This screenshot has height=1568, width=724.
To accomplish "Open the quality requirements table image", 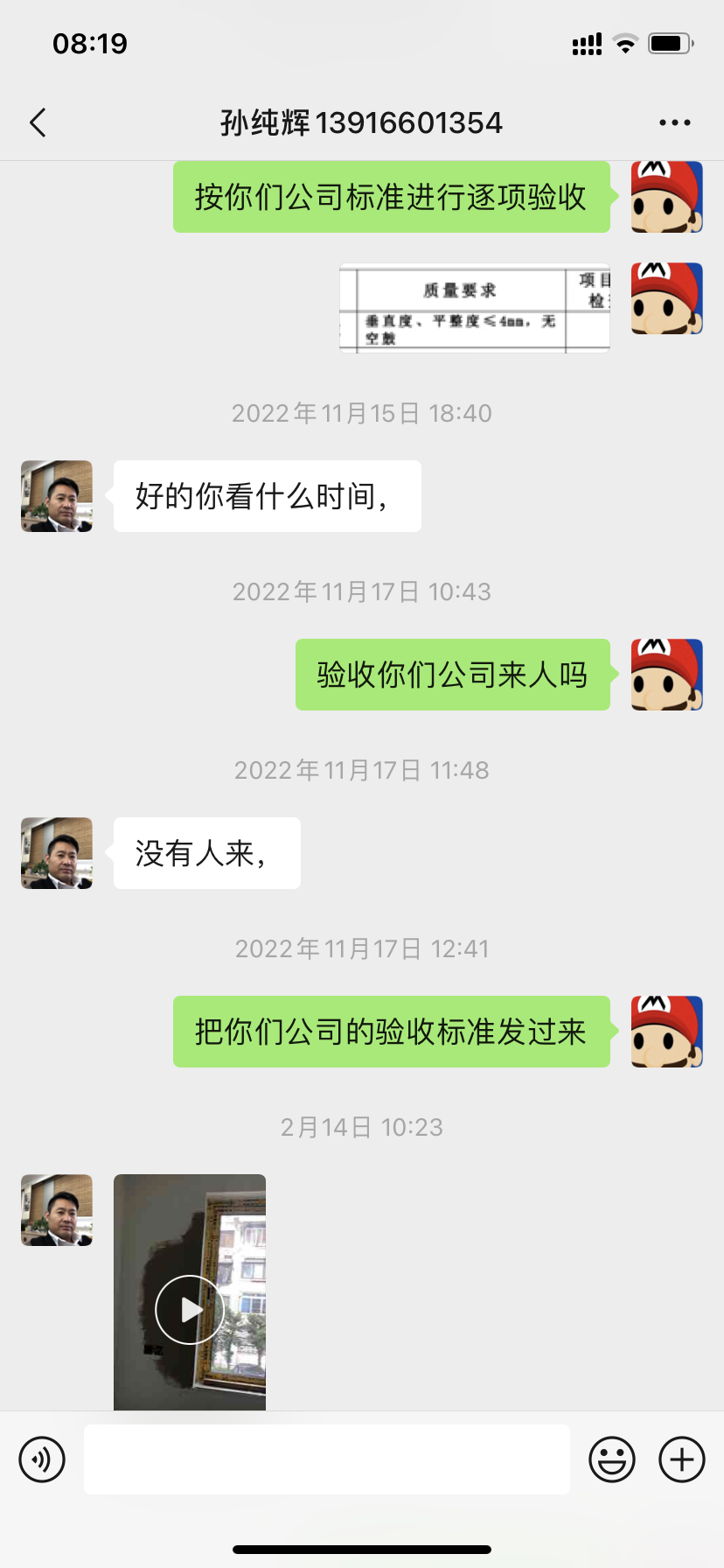I will click(x=474, y=309).
